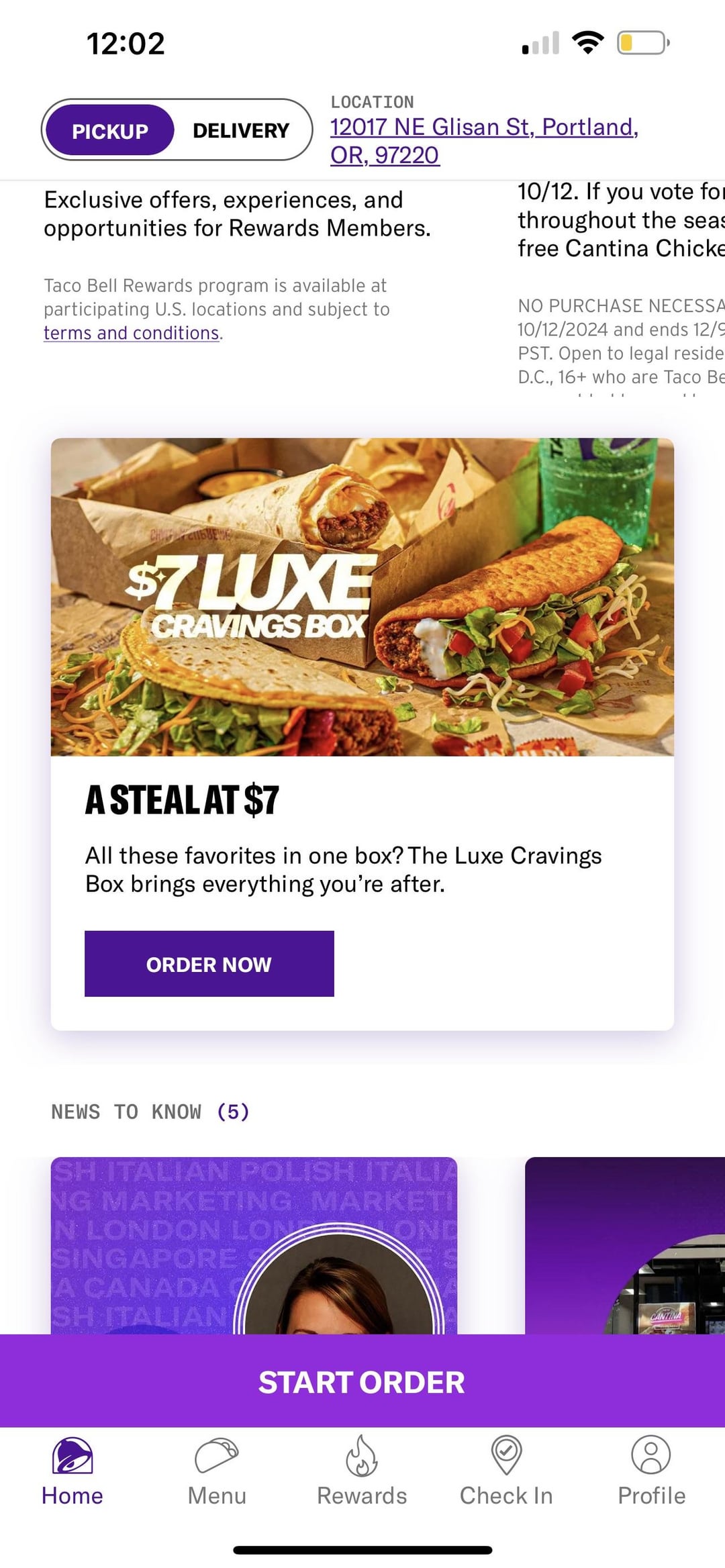Open the Rewards tab

pyautogui.click(x=362, y=1471)
